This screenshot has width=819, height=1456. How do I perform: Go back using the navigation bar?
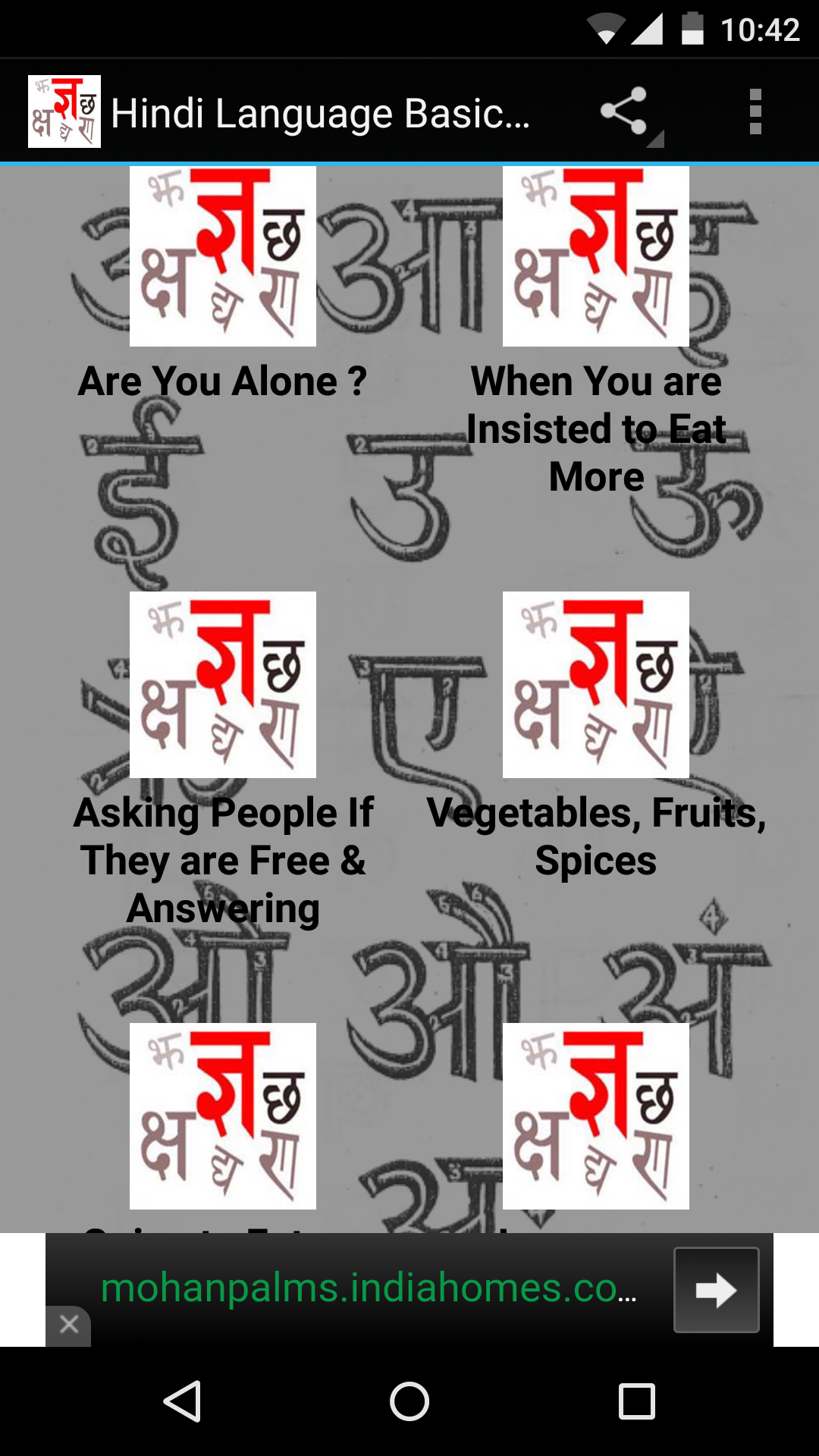click(x=182, y=1401)
